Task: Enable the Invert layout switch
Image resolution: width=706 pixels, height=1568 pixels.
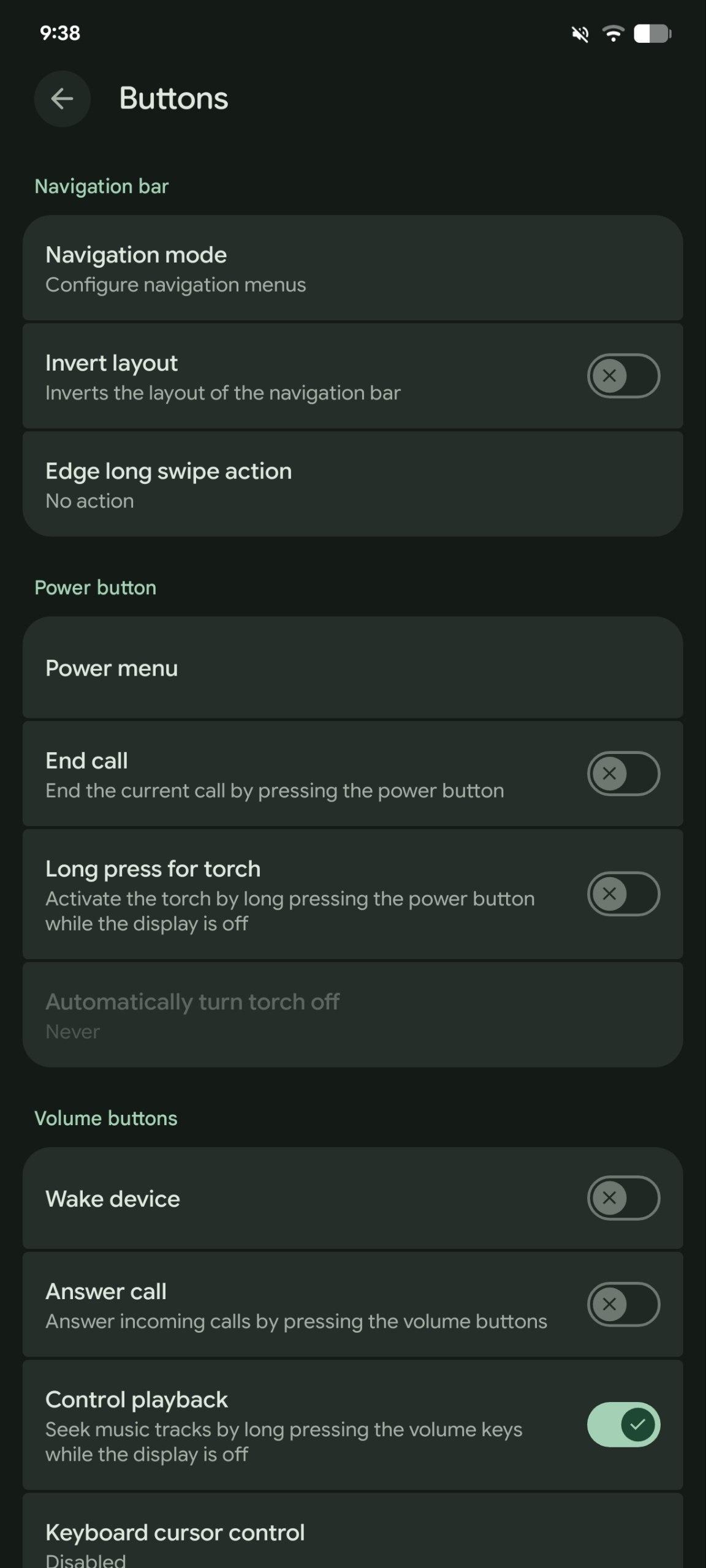Action: [x=623, y=375]
